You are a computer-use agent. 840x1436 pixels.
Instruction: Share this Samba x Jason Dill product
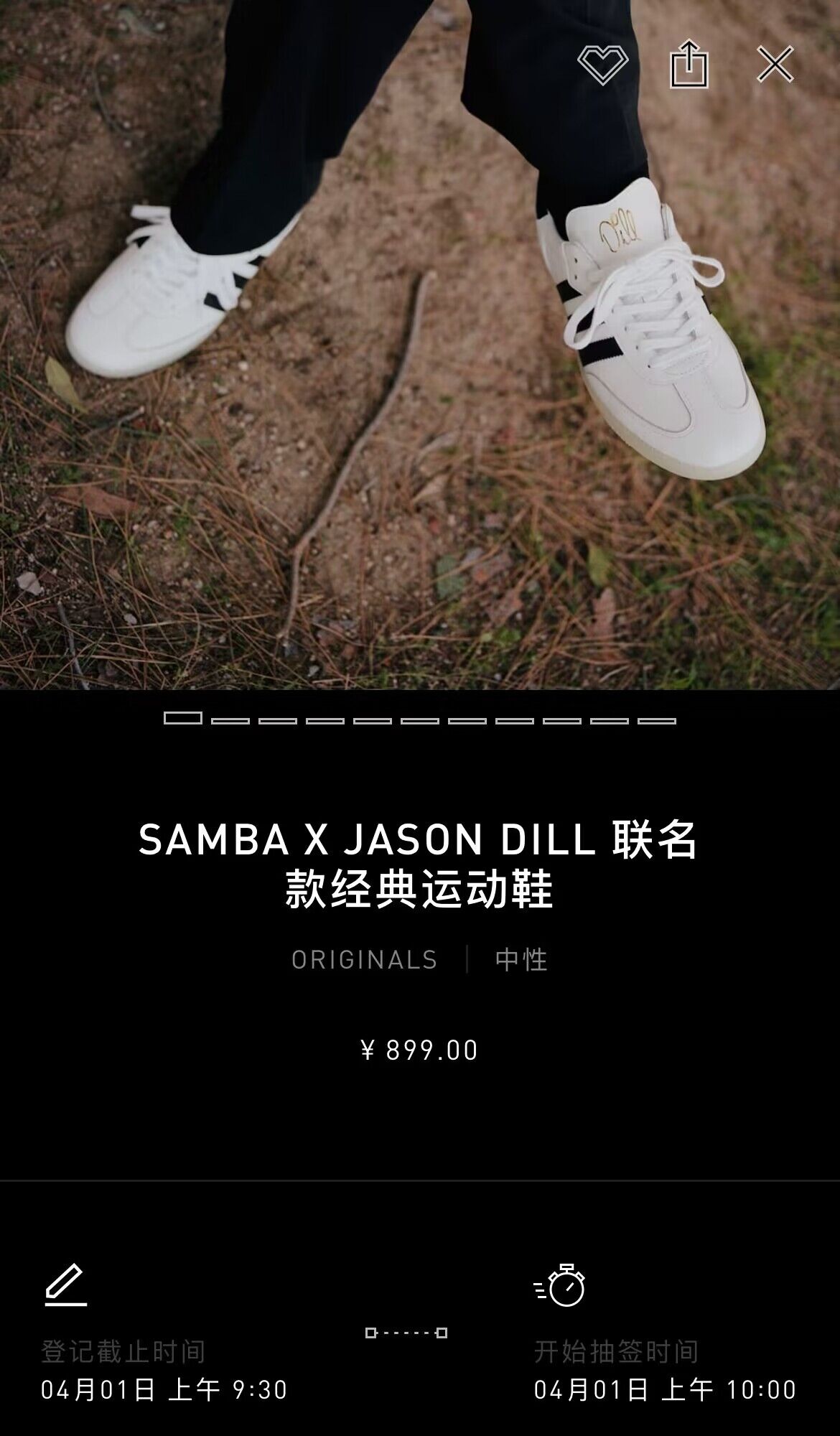pos(689,65)
